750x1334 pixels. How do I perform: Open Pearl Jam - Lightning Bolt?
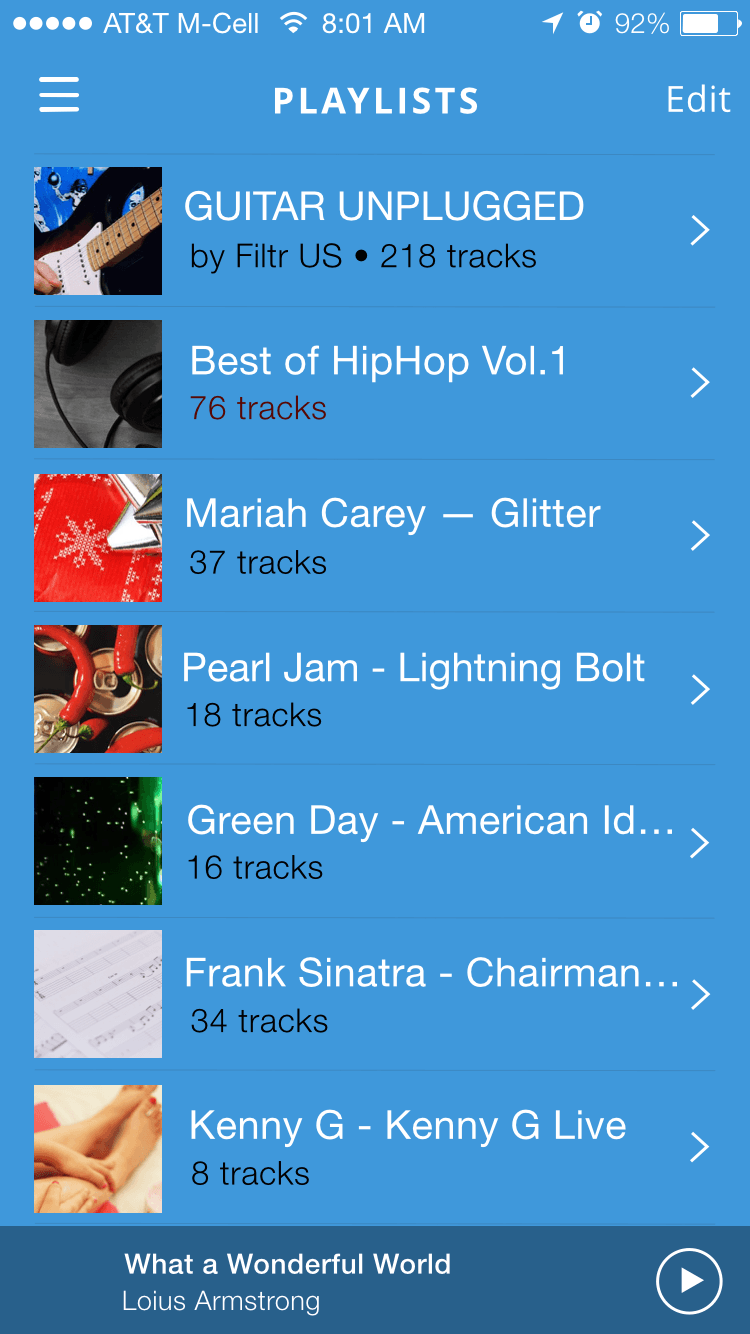coord(375,689)
